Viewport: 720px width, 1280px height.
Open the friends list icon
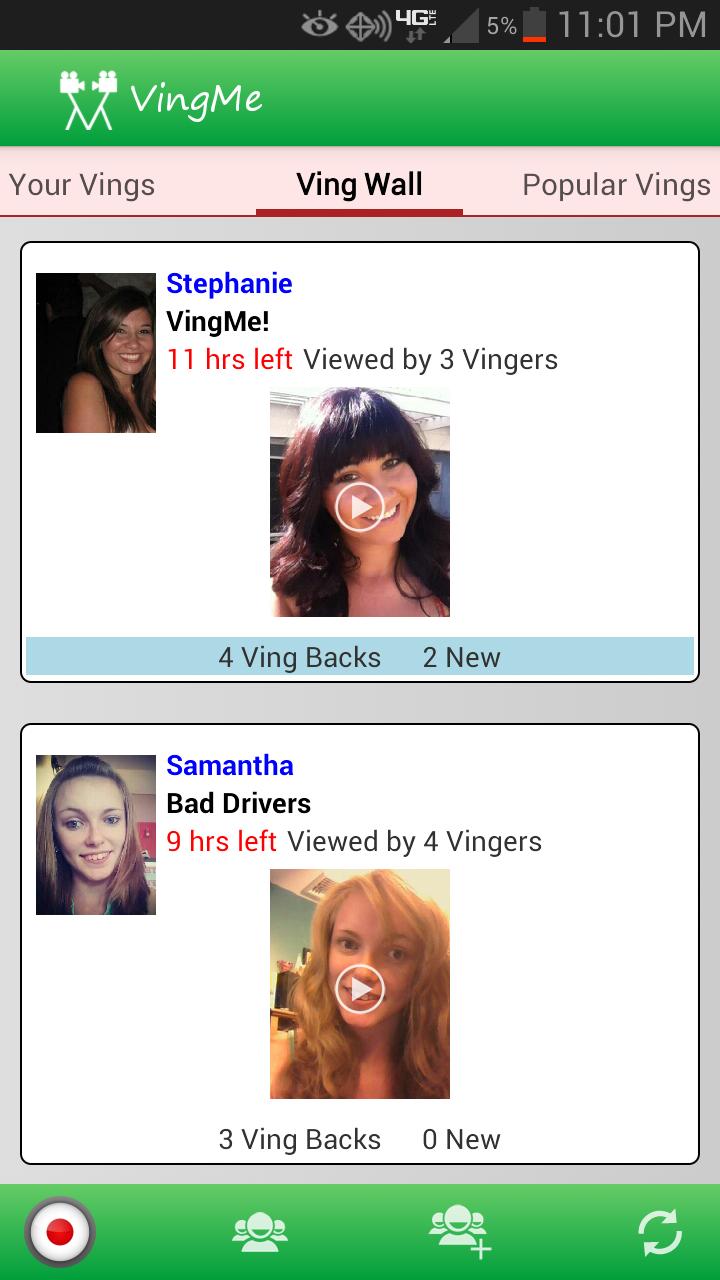click(260, 1232)
